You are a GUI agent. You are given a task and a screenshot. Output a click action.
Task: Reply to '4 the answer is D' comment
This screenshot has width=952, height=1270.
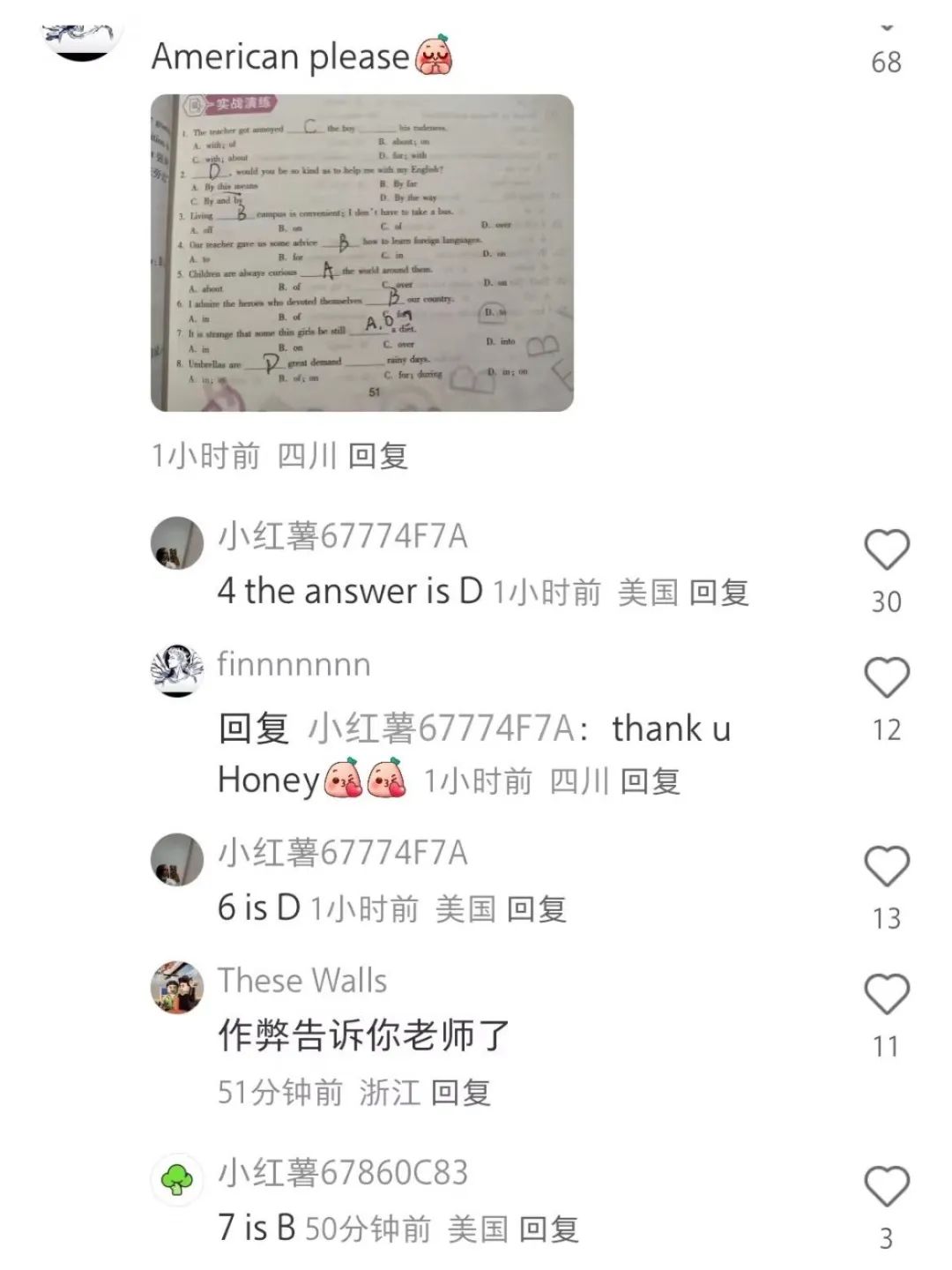point(718,593)
